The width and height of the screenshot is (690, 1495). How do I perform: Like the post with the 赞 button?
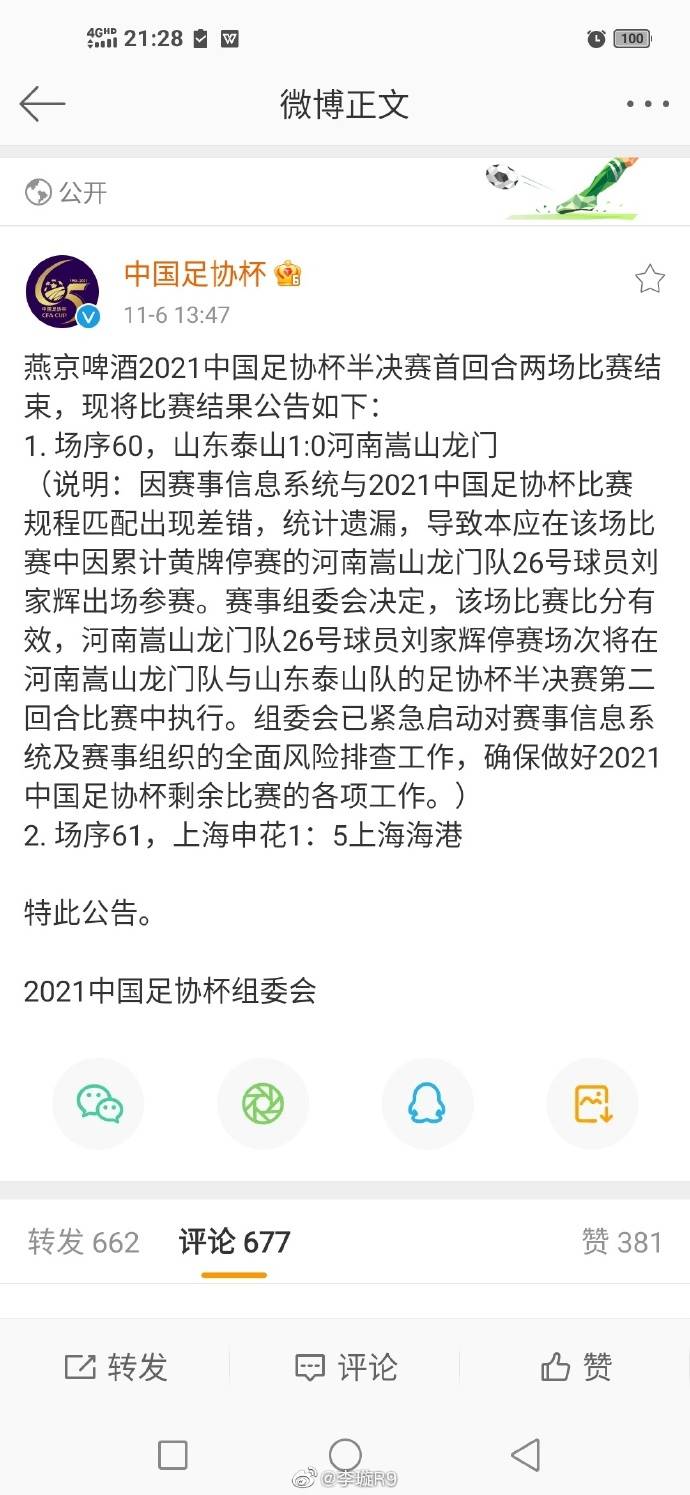576,1367
